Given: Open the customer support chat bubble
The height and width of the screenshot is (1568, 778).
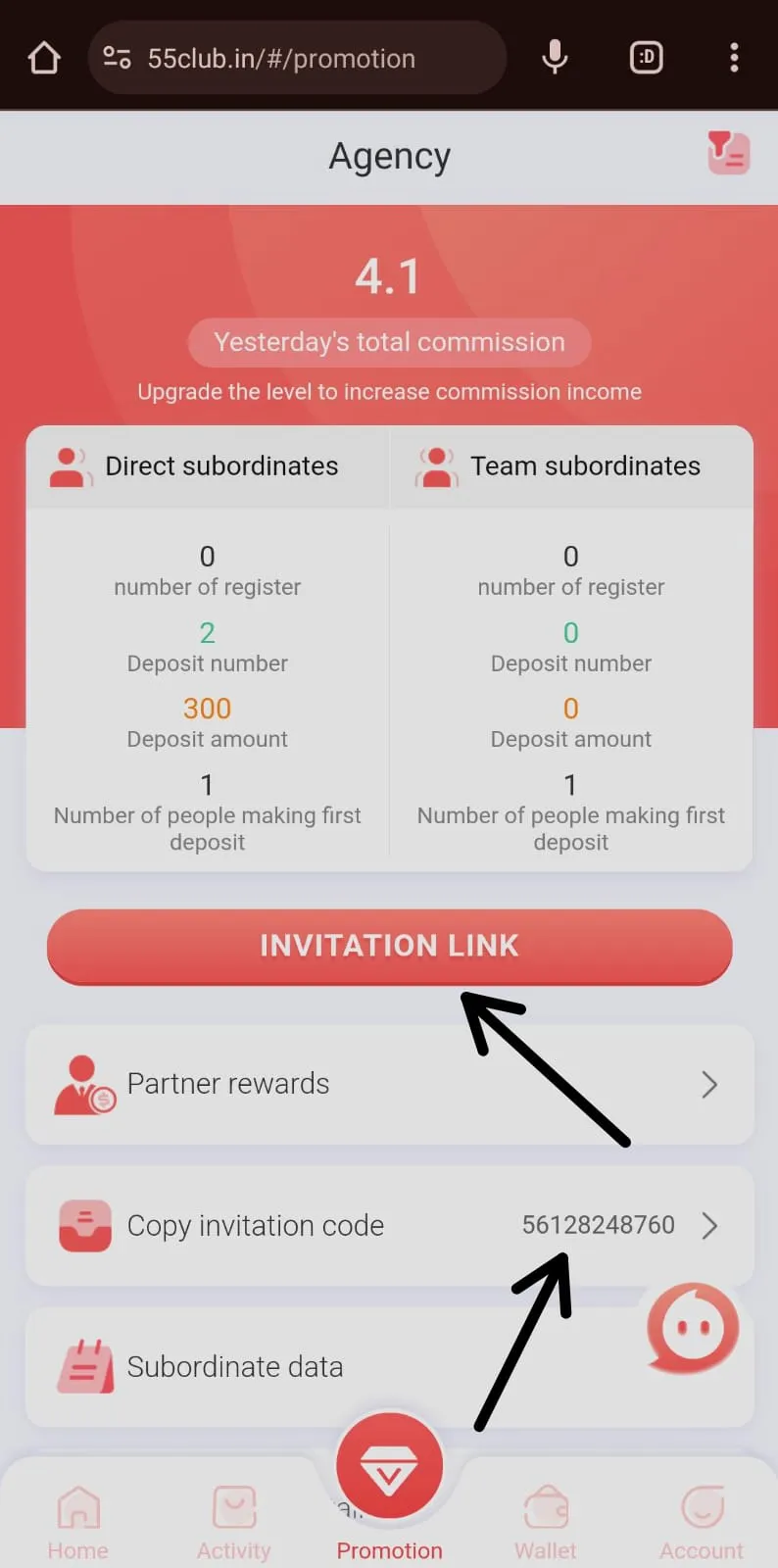Looking at the screenshot, I should [x=693, y=1329].
